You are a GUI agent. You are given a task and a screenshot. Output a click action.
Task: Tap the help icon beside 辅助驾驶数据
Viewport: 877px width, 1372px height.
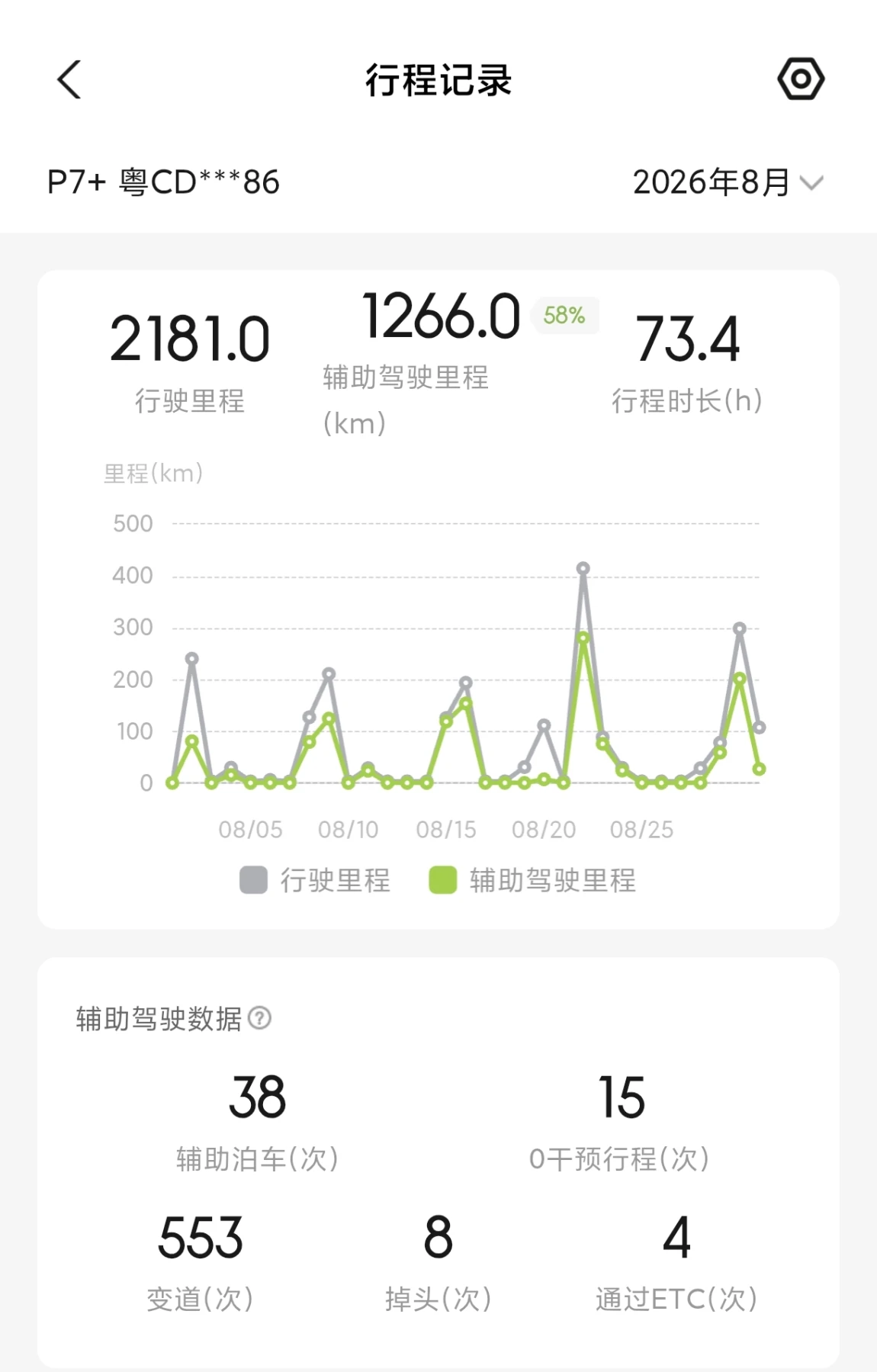click(x=259, y=1018)
